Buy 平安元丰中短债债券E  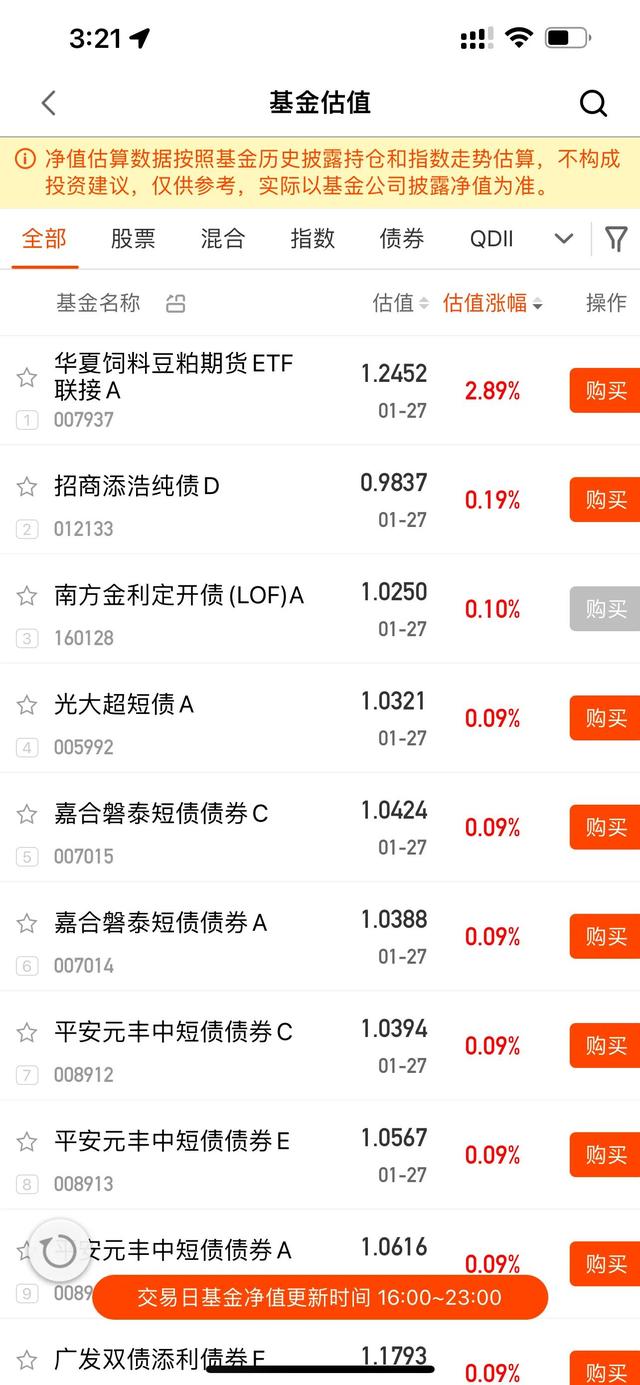pos(605,1155)
